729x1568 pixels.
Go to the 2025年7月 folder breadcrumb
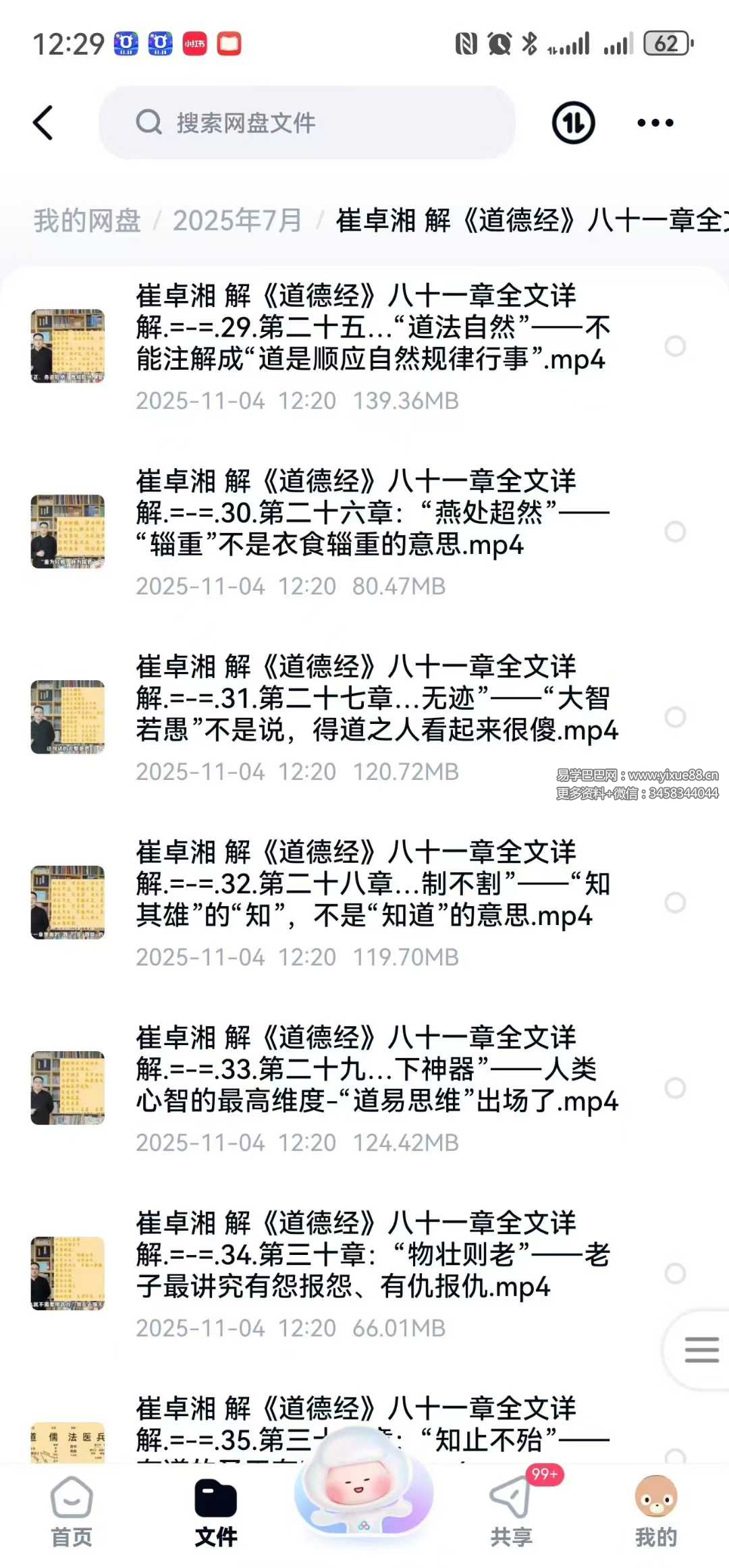(237, 221)
